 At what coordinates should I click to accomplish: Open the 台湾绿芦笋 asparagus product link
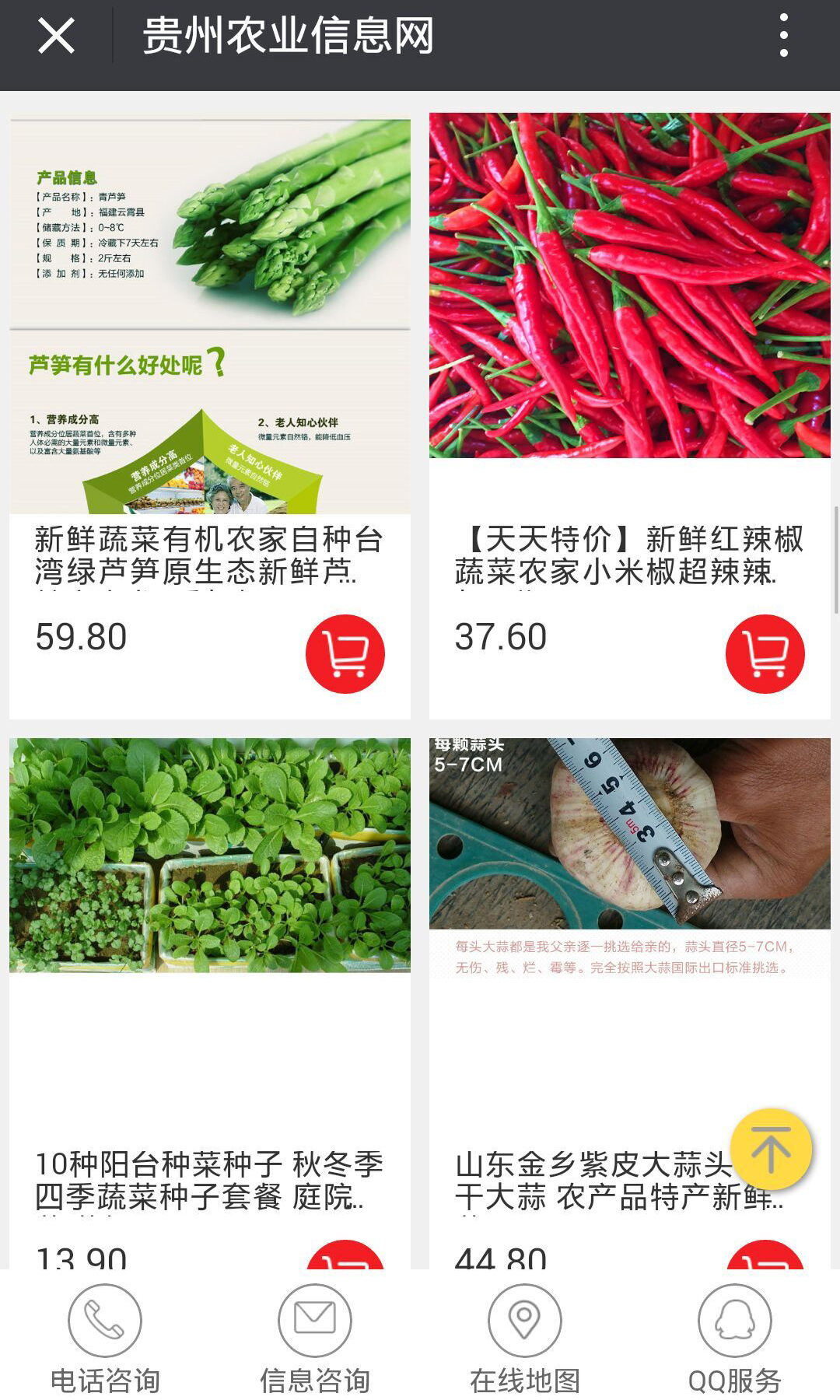tap(209, 560)
